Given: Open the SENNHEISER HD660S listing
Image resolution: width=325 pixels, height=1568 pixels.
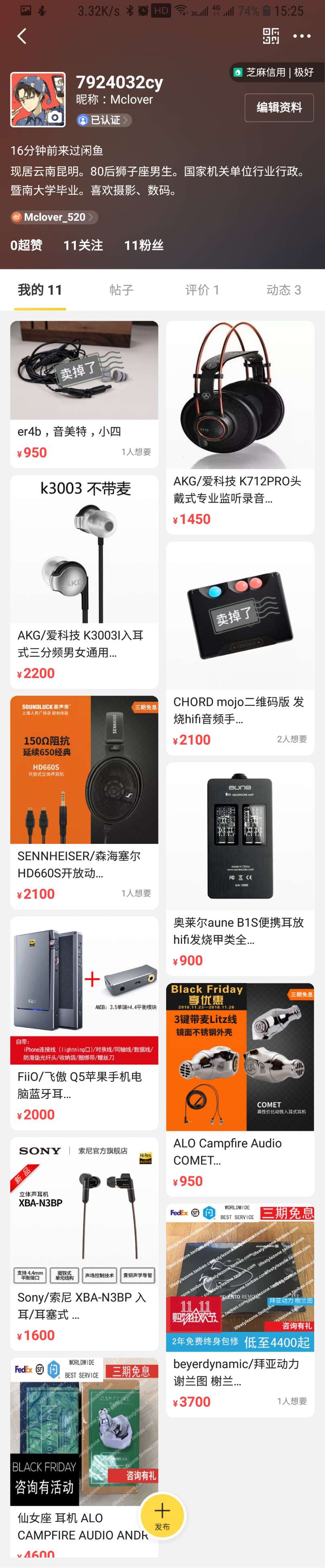Looking at the screenshot, I should click(x=84, y=802).
